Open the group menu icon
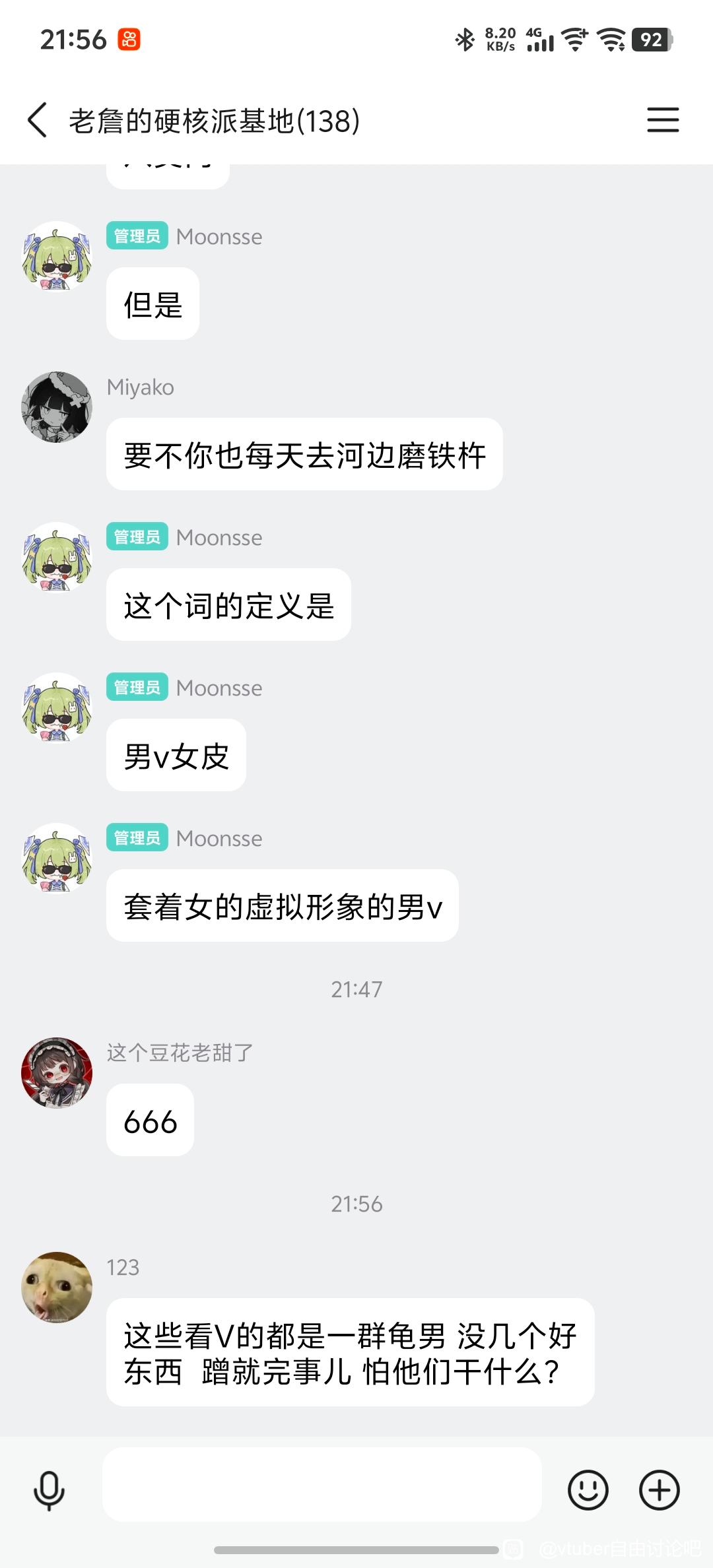 pyautogui.click(x=663, y=120)
